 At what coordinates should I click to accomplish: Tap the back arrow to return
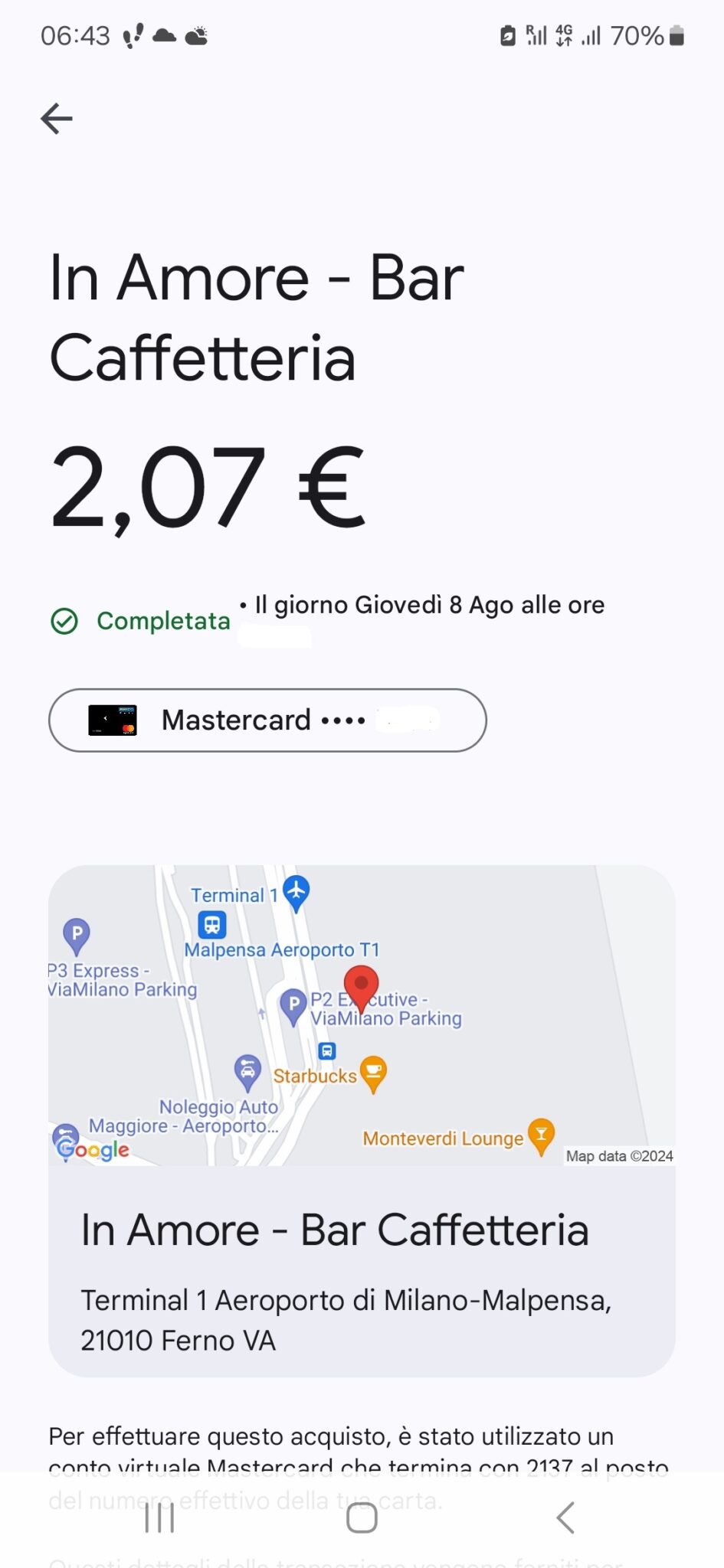(56, 118)
